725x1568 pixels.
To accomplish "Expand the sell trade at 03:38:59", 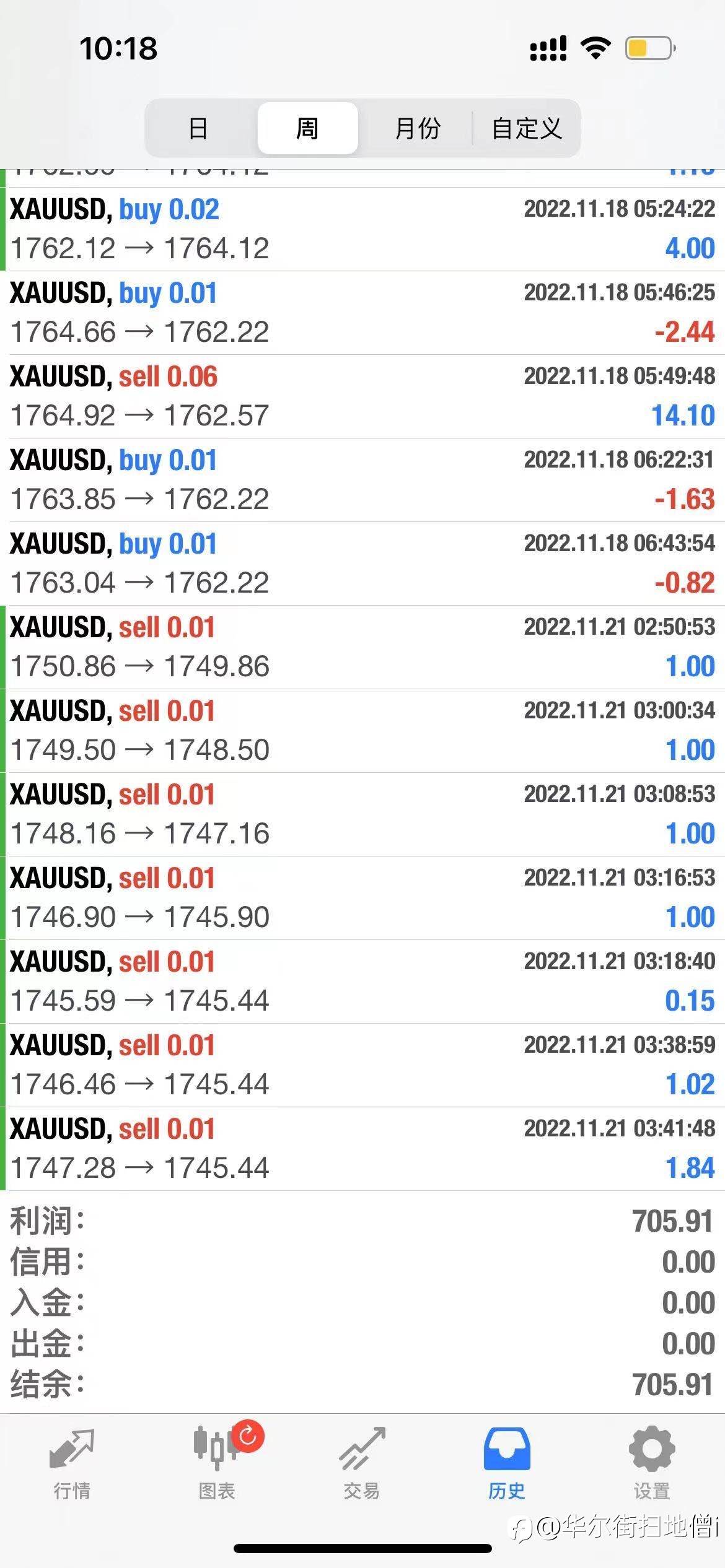I will point(362,1065).
